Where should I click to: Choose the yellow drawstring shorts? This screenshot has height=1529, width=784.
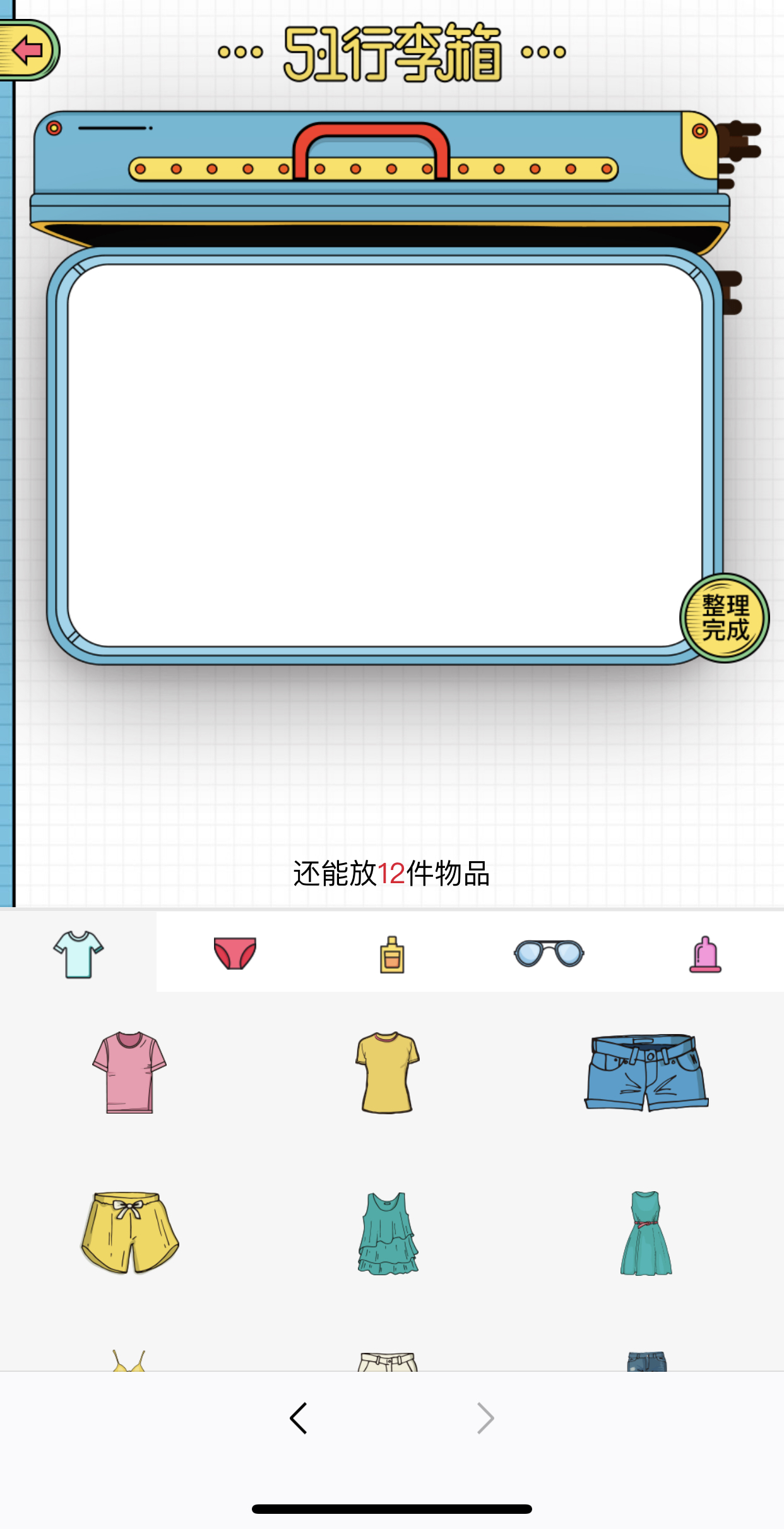tap(129, 1232)
